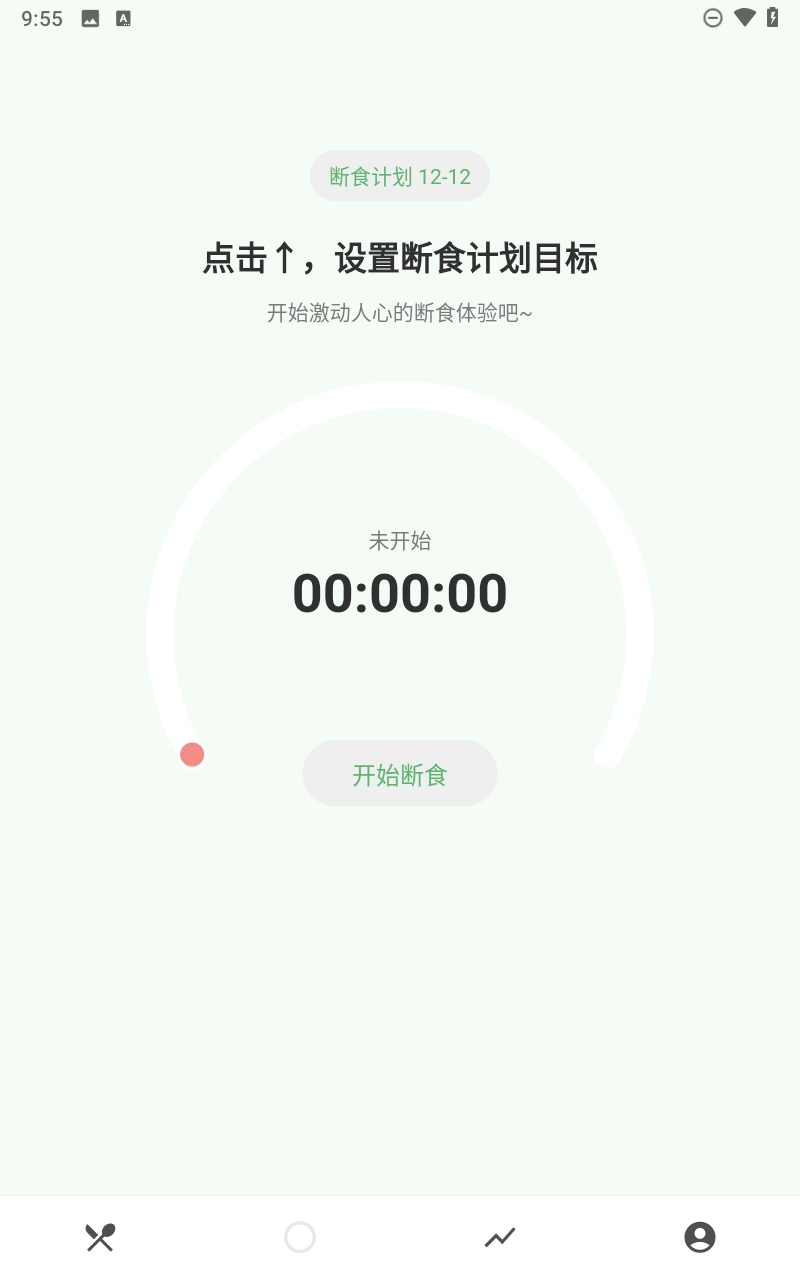
Task: Tap the 00:00:00 timer display
Action: pos(400,592)
